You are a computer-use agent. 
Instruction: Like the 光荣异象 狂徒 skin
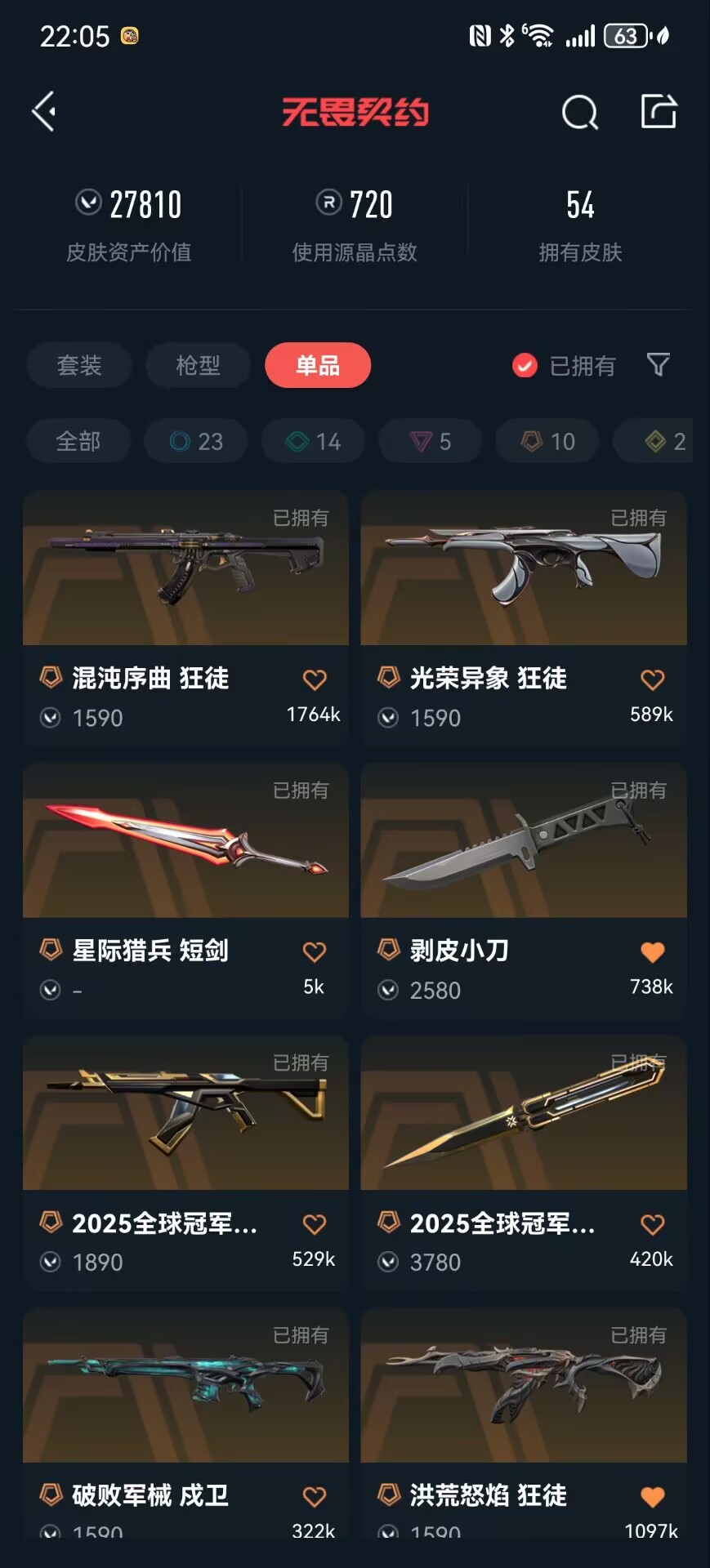click(652, 679)
